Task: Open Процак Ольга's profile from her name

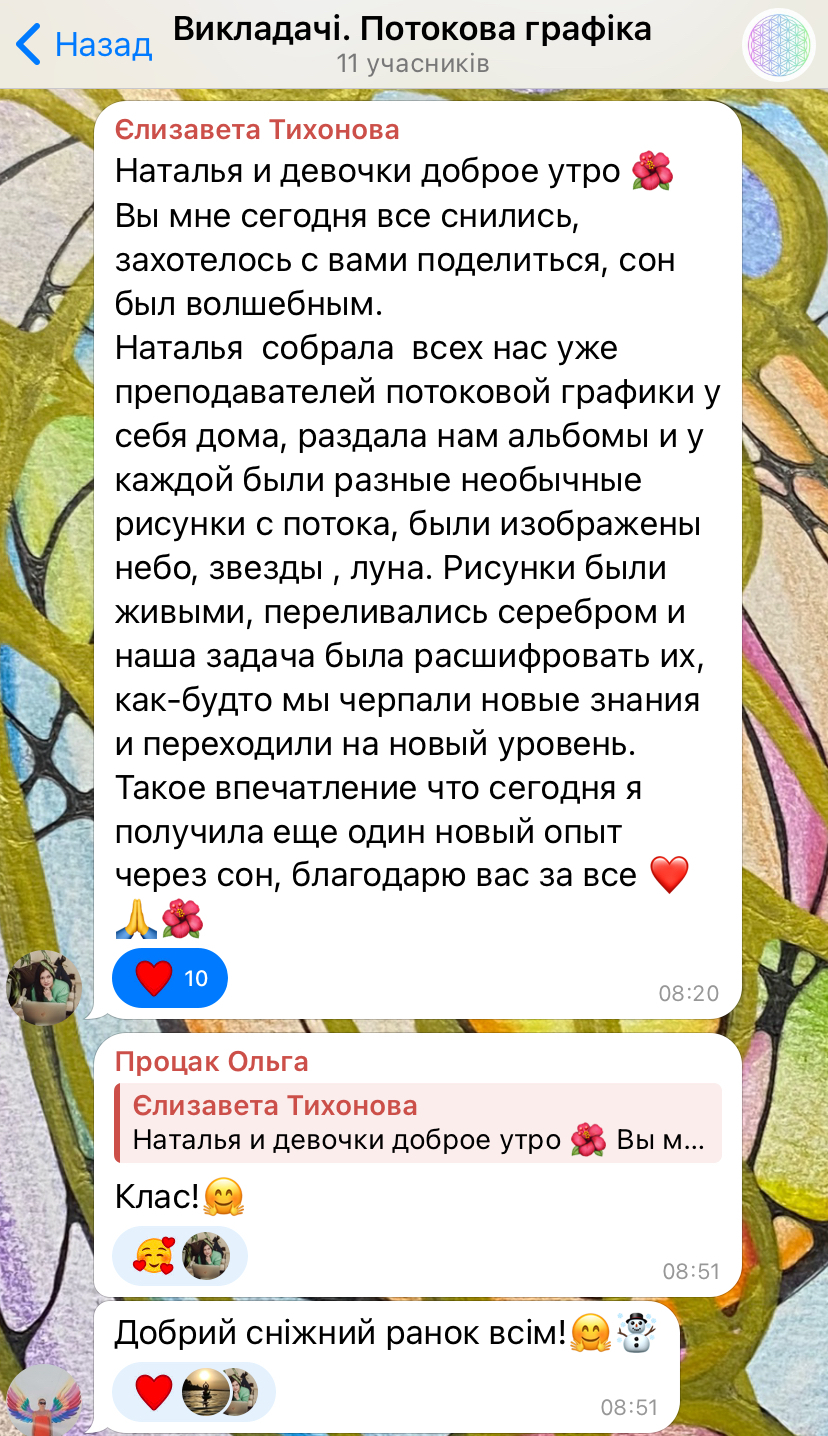Action: [211, 1061]
